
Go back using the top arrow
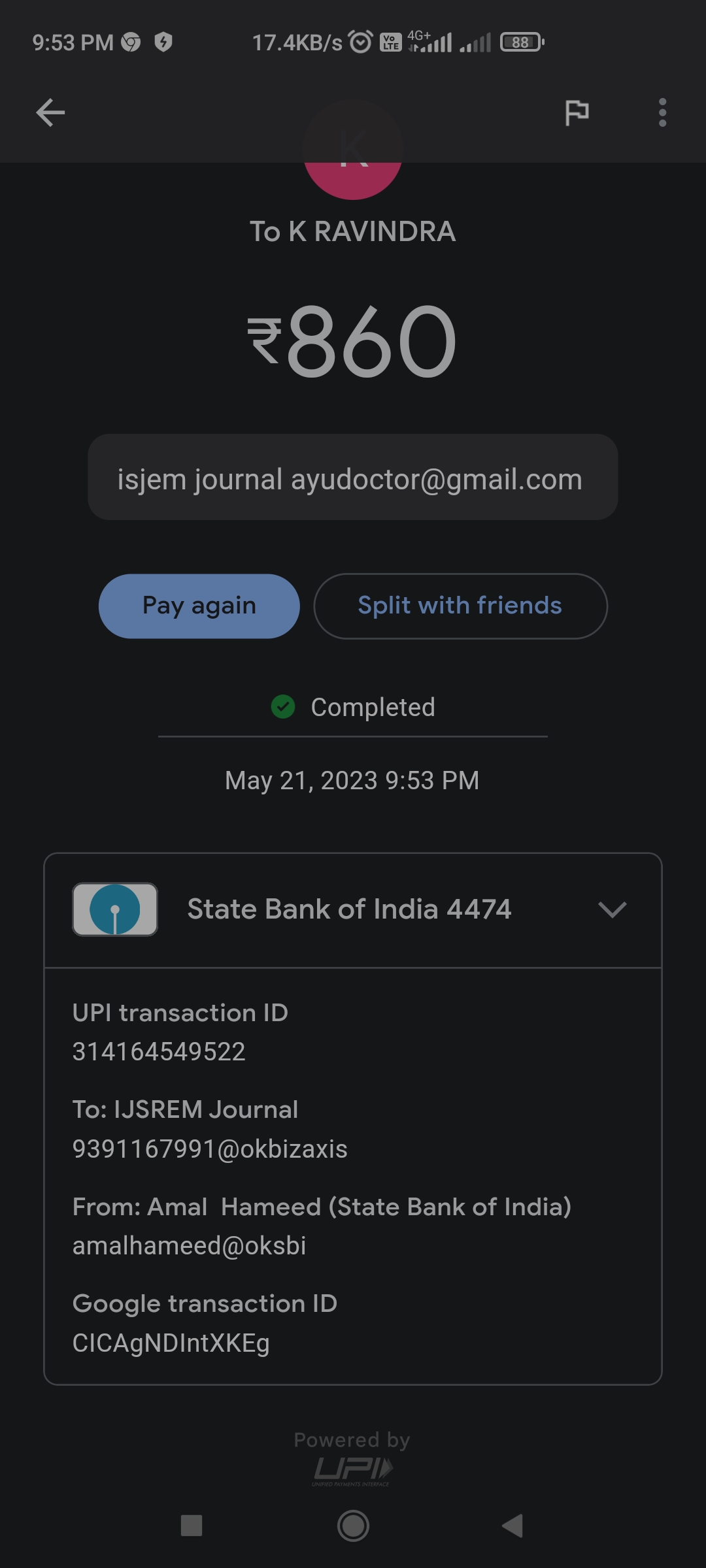[x=50, y=112]
